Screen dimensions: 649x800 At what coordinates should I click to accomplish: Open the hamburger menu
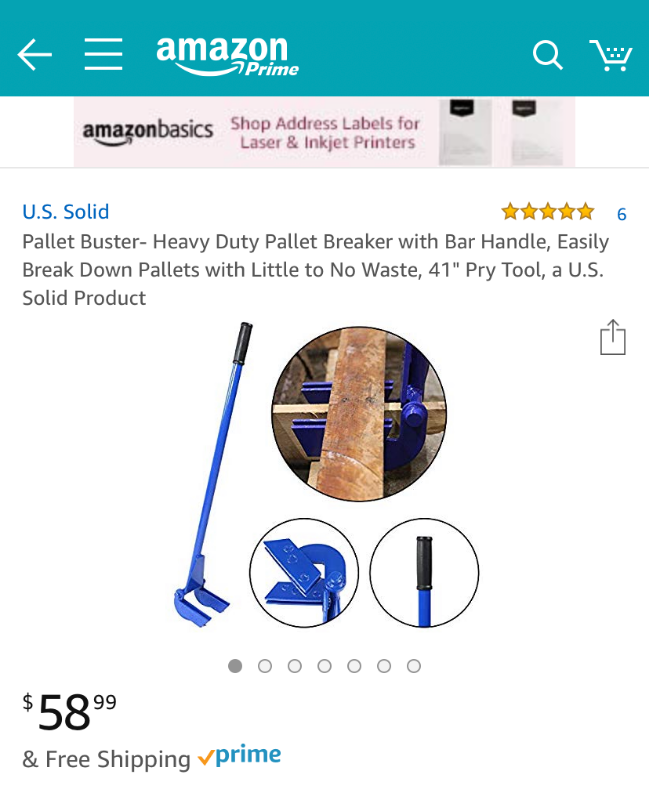click(103, 54)
